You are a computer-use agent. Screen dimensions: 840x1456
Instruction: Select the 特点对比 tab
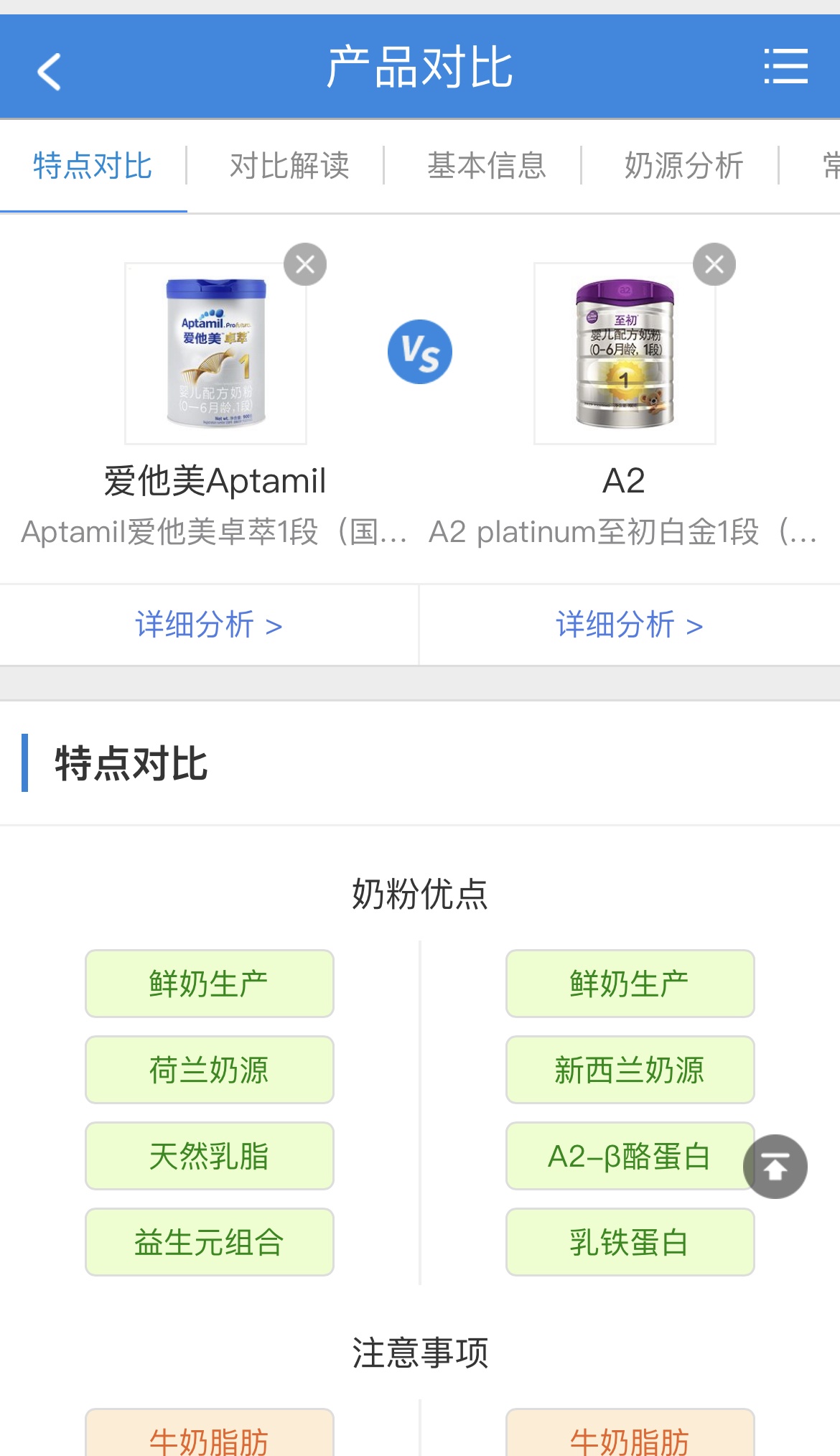pyautogui.click(x=93, y=166)
